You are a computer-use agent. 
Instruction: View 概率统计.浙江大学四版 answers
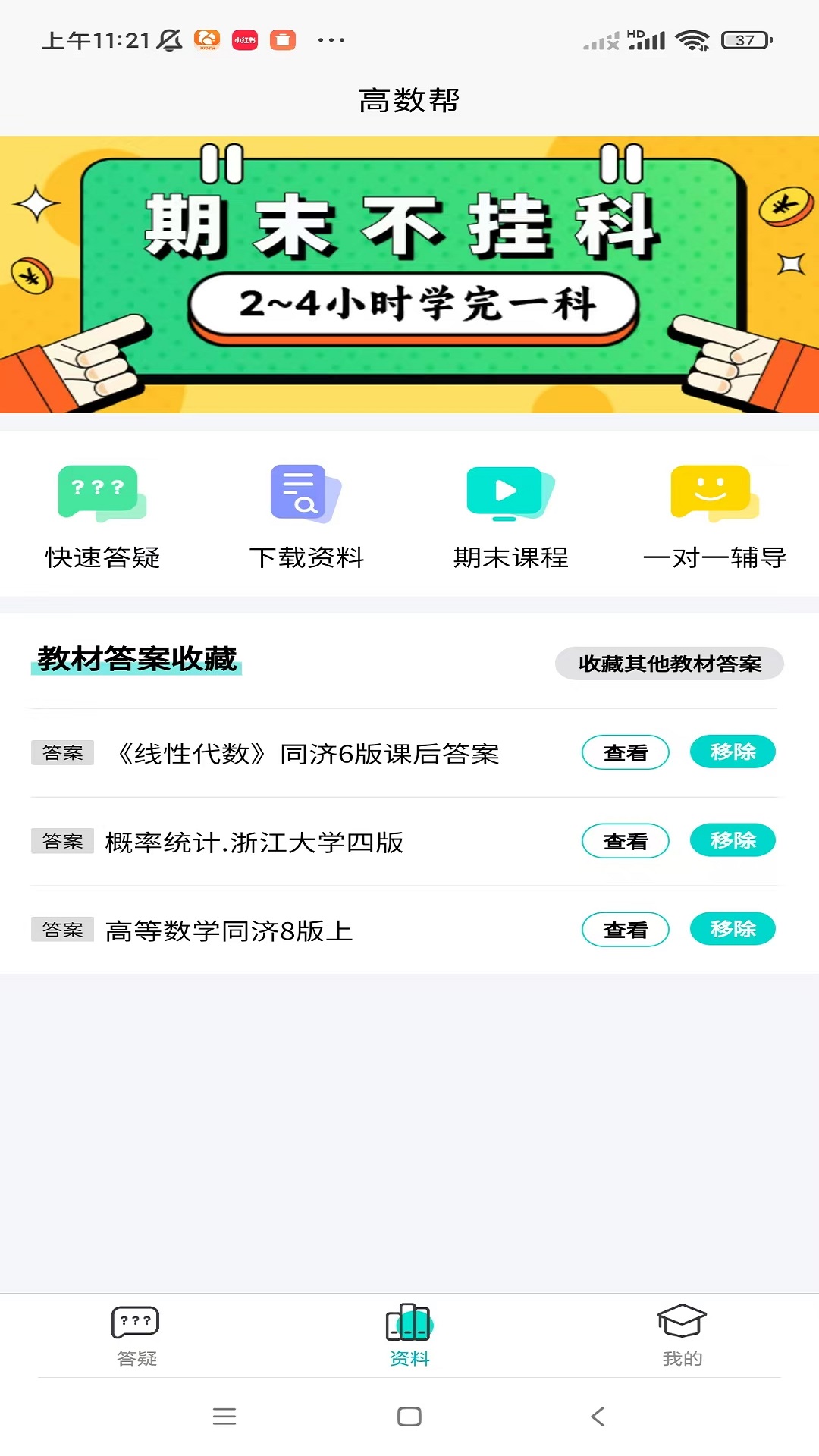click(625, 841)
